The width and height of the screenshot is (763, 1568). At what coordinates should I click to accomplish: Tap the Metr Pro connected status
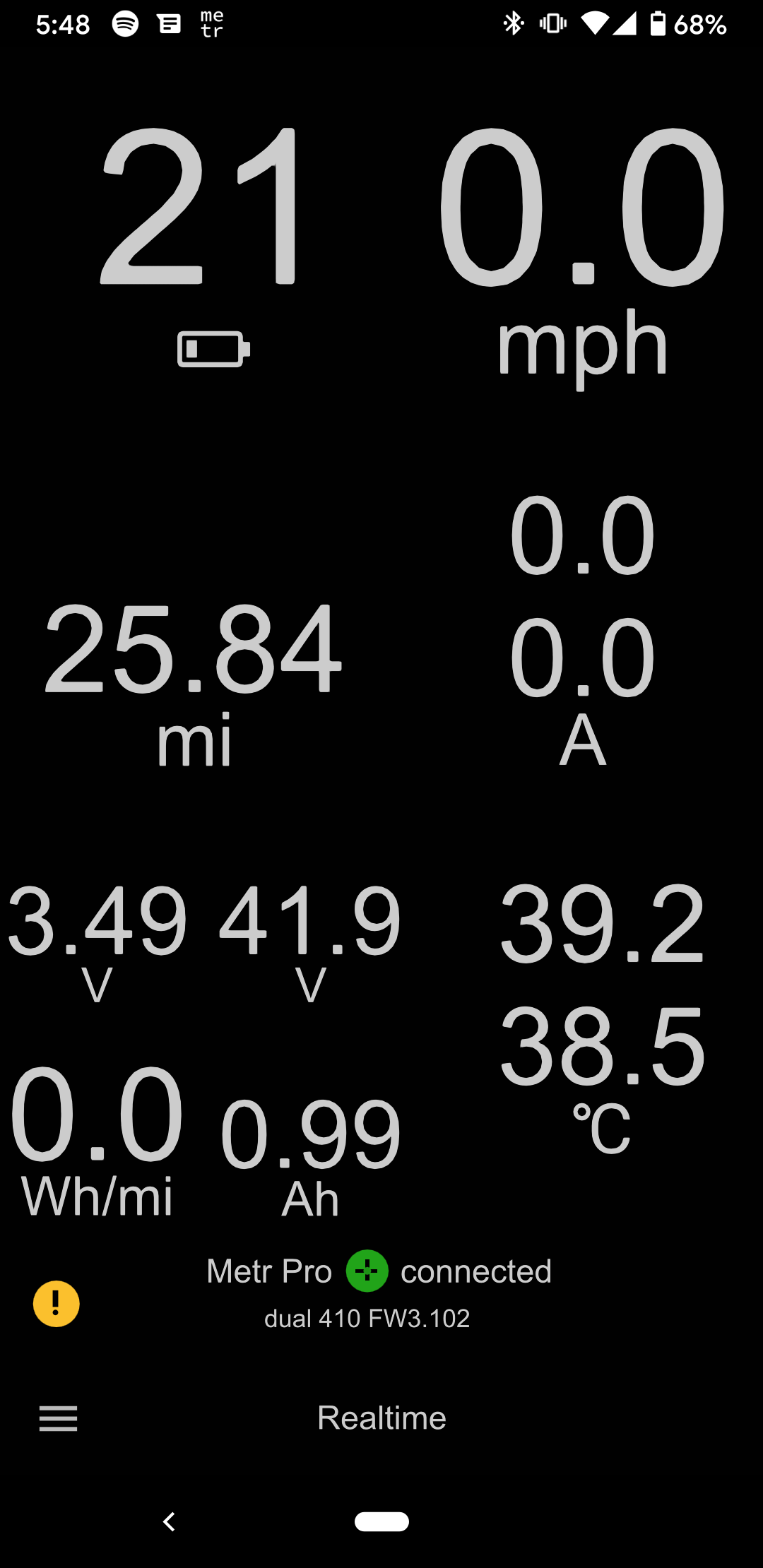(x=379, y=1271)
